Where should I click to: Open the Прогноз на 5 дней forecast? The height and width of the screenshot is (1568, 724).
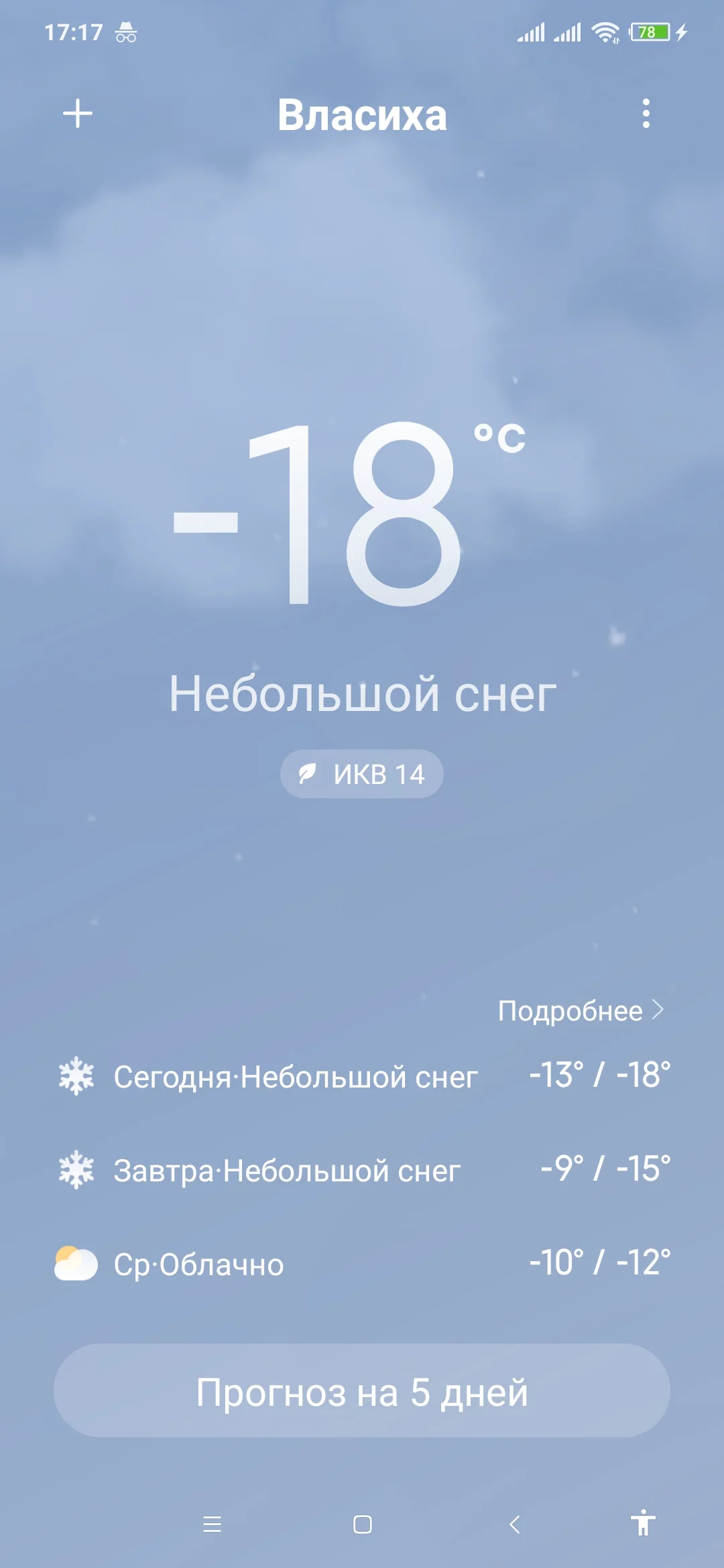click(x=362, y=1390)
